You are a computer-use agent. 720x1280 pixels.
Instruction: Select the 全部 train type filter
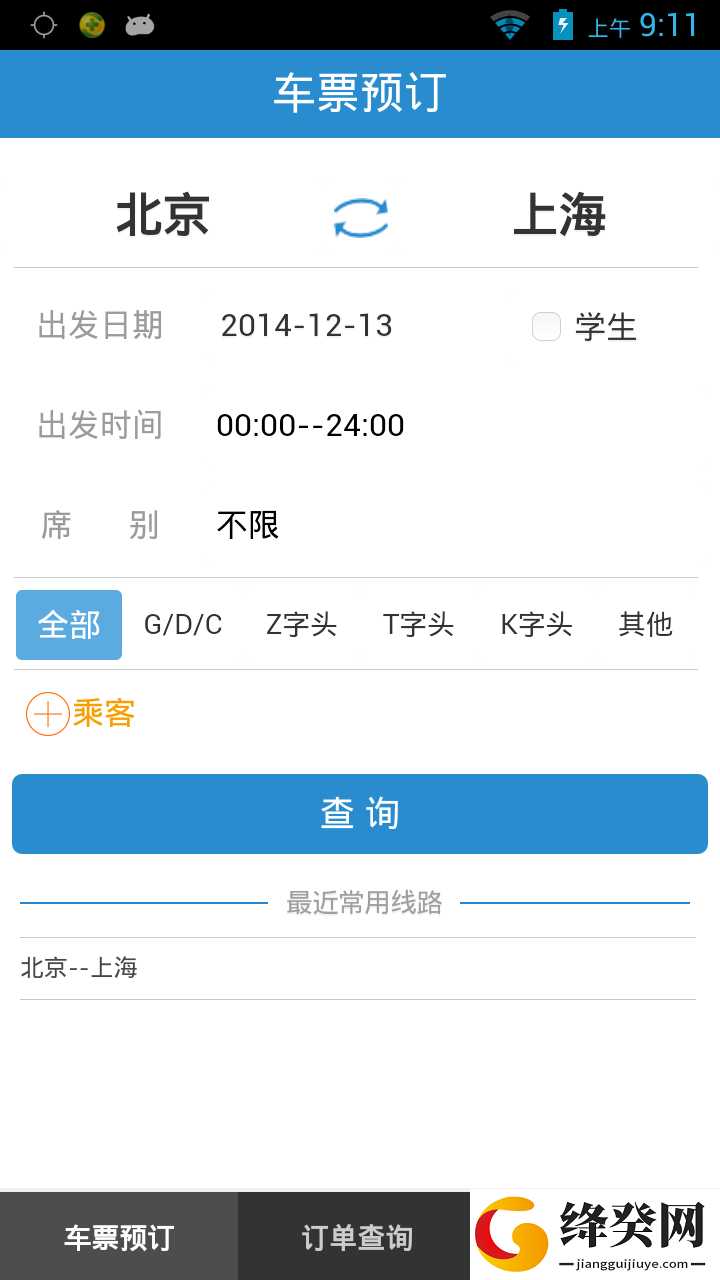(x=69, y=625)
